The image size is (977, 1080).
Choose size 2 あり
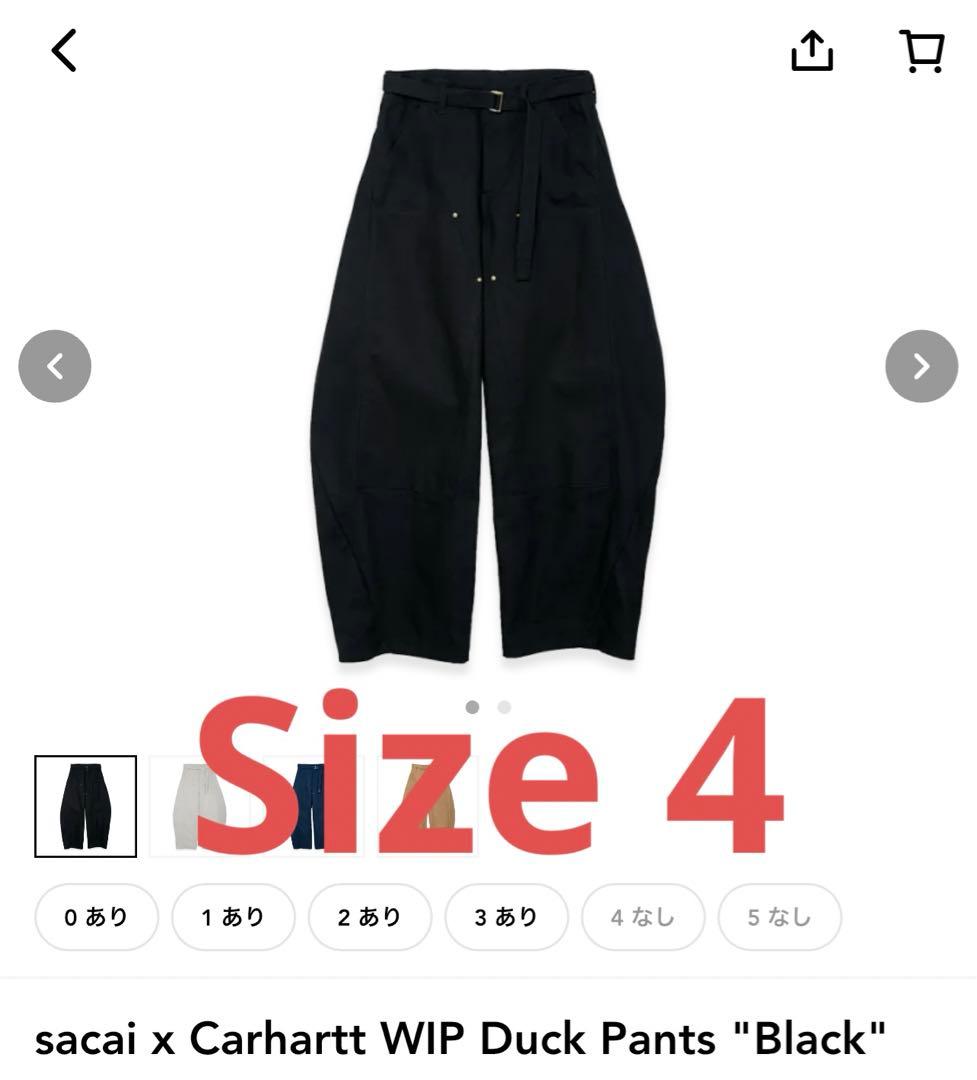pyautogui.click(x=370, y=917)
